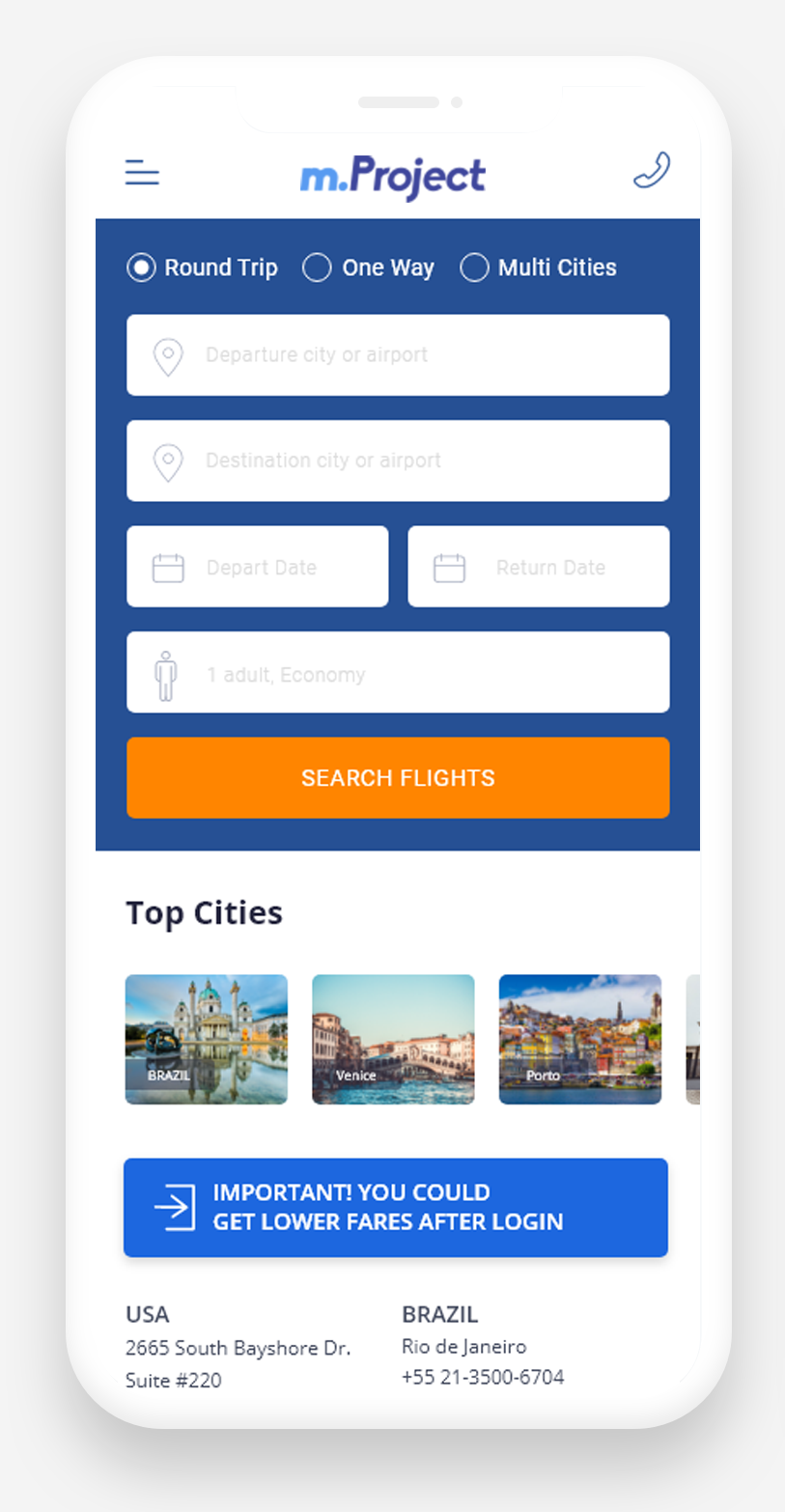Tap the departure city or airport field
The image size is (785, 1512).
[x=398, y=355]
